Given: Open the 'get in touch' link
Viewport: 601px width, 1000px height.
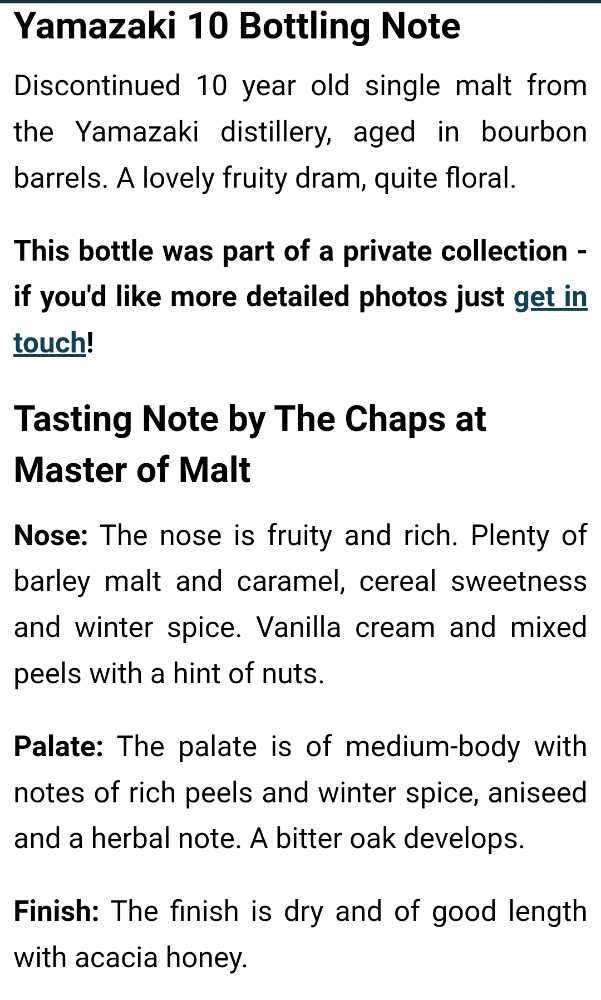Looking at the screenshot, I should click(x=549, y=298).
